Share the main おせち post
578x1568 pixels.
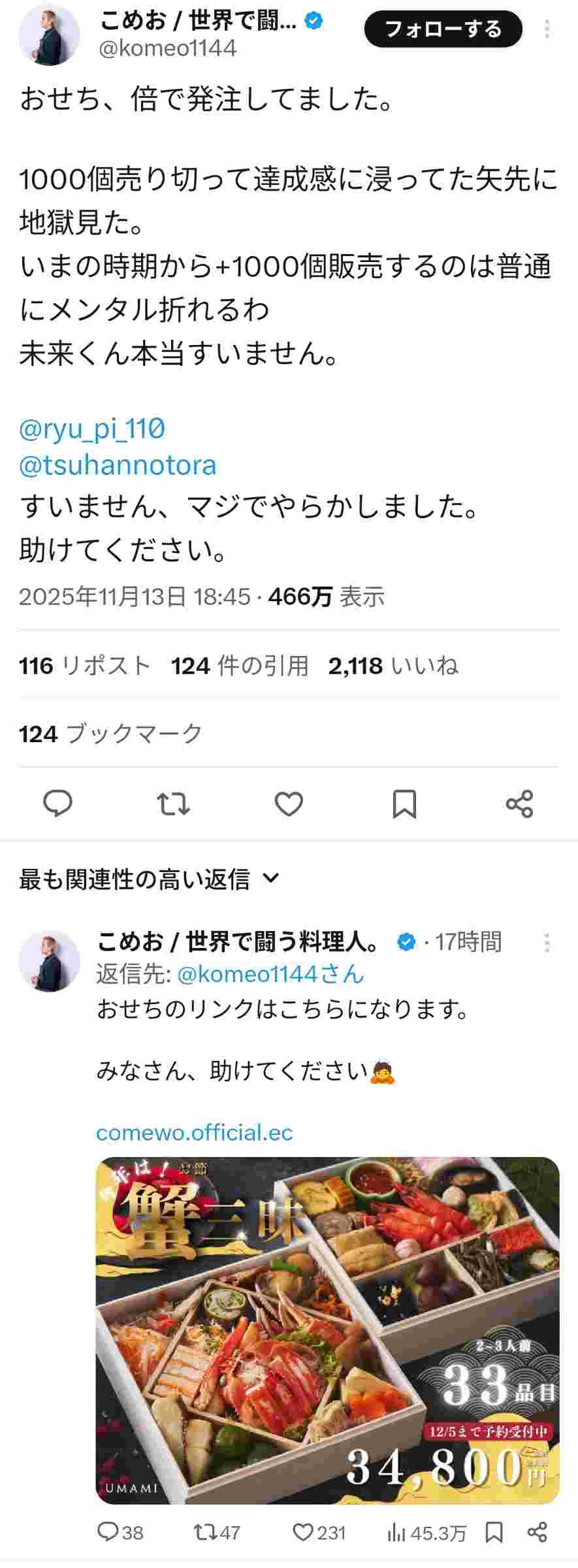pyautogui.click(x=520, y=803)
